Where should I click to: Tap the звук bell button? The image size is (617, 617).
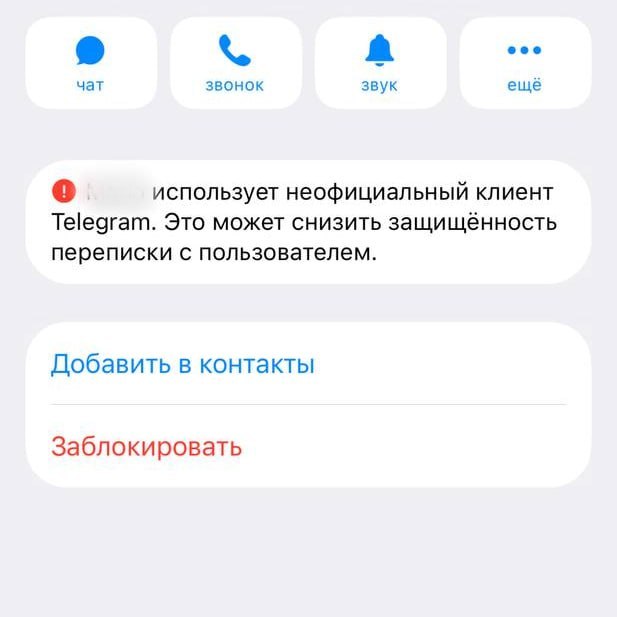(x=380, y=62)
